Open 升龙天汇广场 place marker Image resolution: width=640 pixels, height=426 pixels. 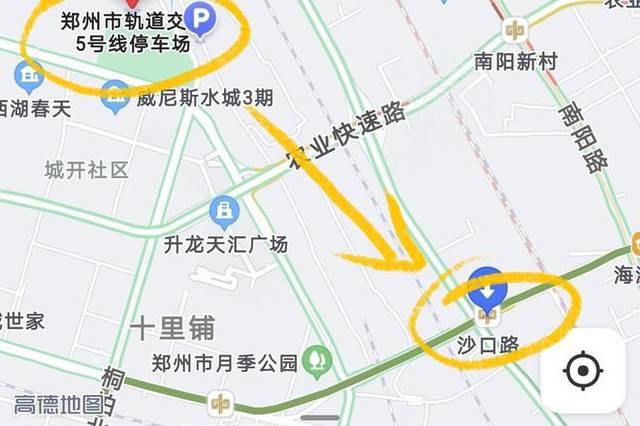[x=225, y=211]
